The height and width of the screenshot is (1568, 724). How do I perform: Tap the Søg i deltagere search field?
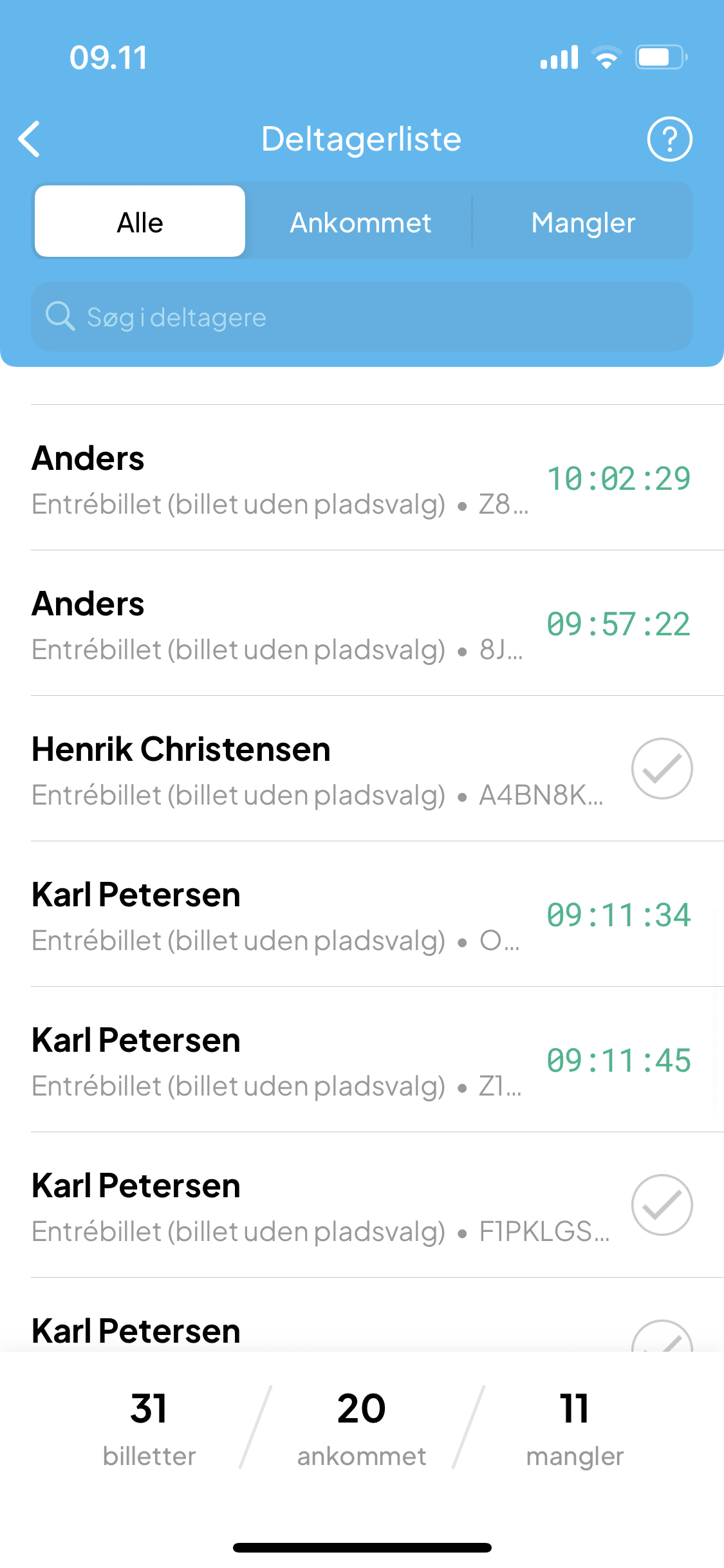[x=362, y=317]
